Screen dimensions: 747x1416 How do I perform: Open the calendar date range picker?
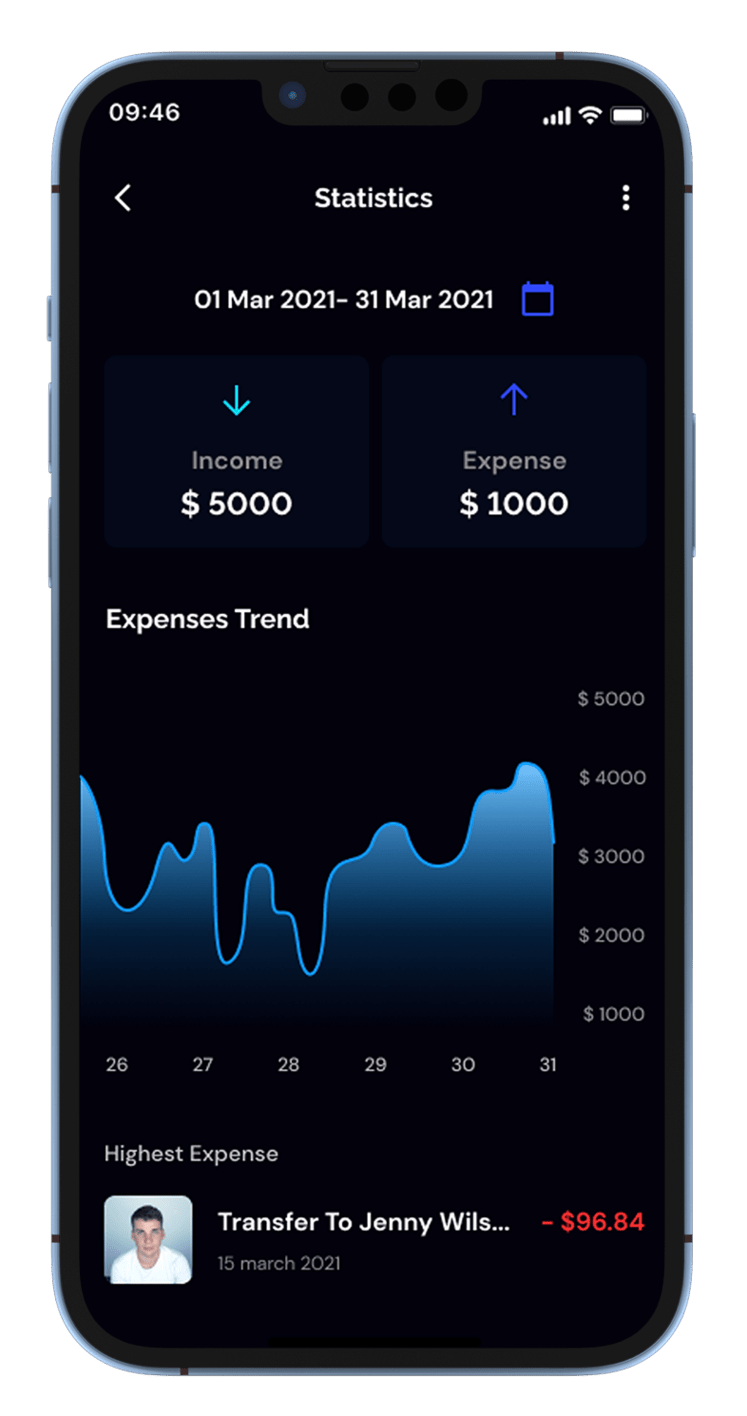pos(538,299)
